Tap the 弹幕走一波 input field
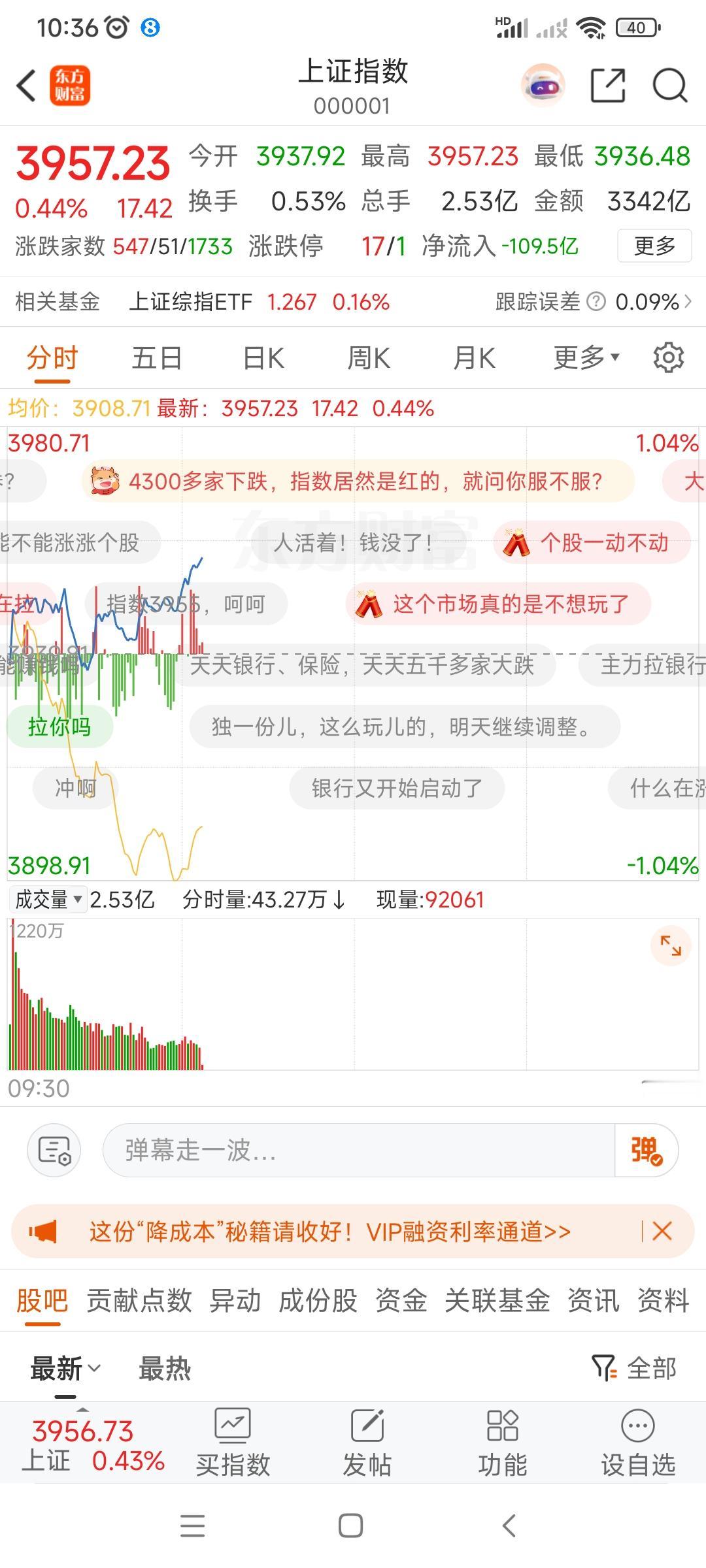The image size is (706, 1568). 360,1150
